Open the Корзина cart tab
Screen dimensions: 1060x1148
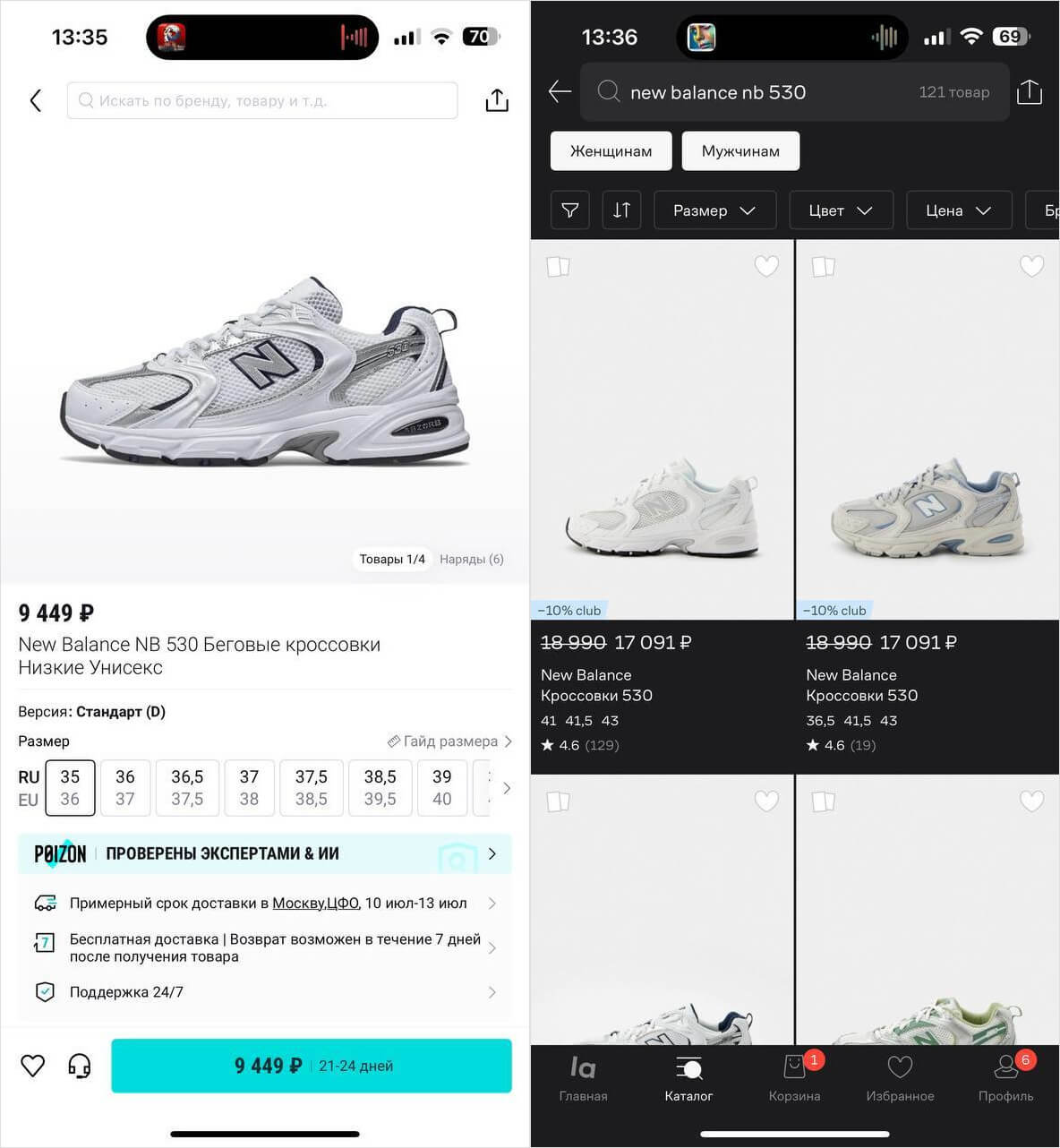tap(794, 1077)
